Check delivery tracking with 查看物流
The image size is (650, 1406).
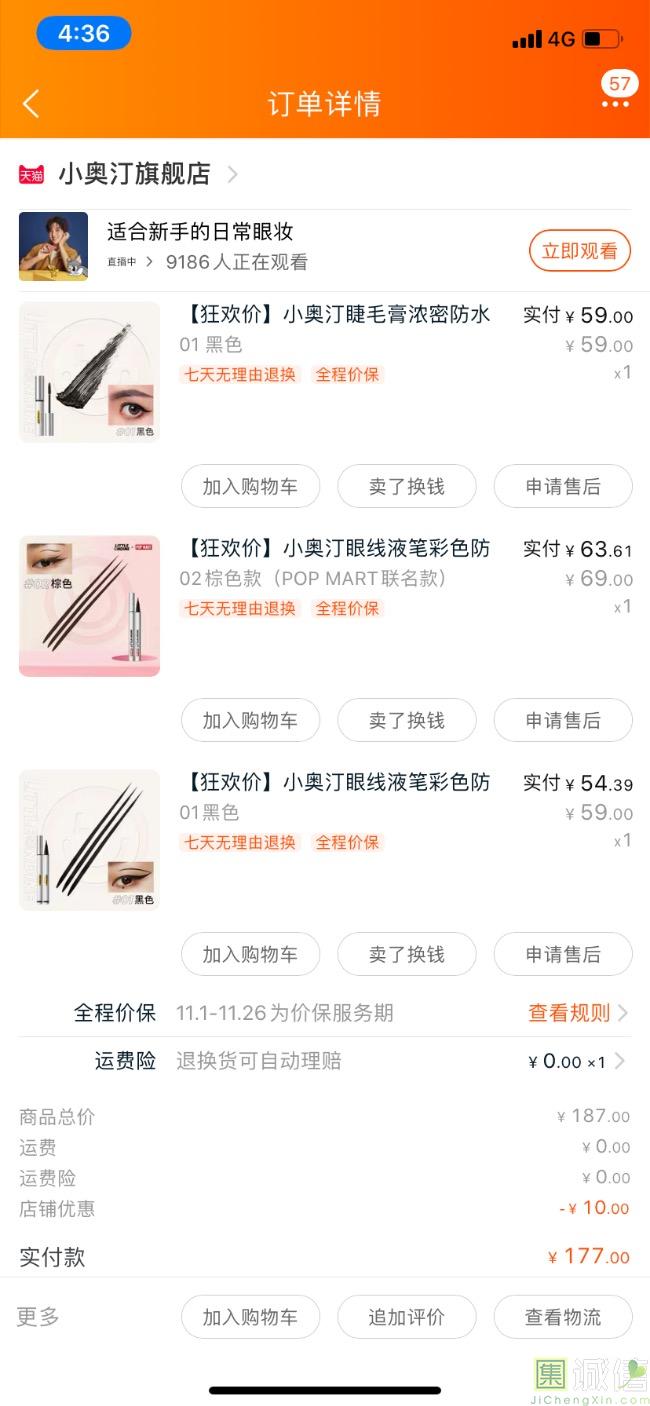tap(563, 1317)
